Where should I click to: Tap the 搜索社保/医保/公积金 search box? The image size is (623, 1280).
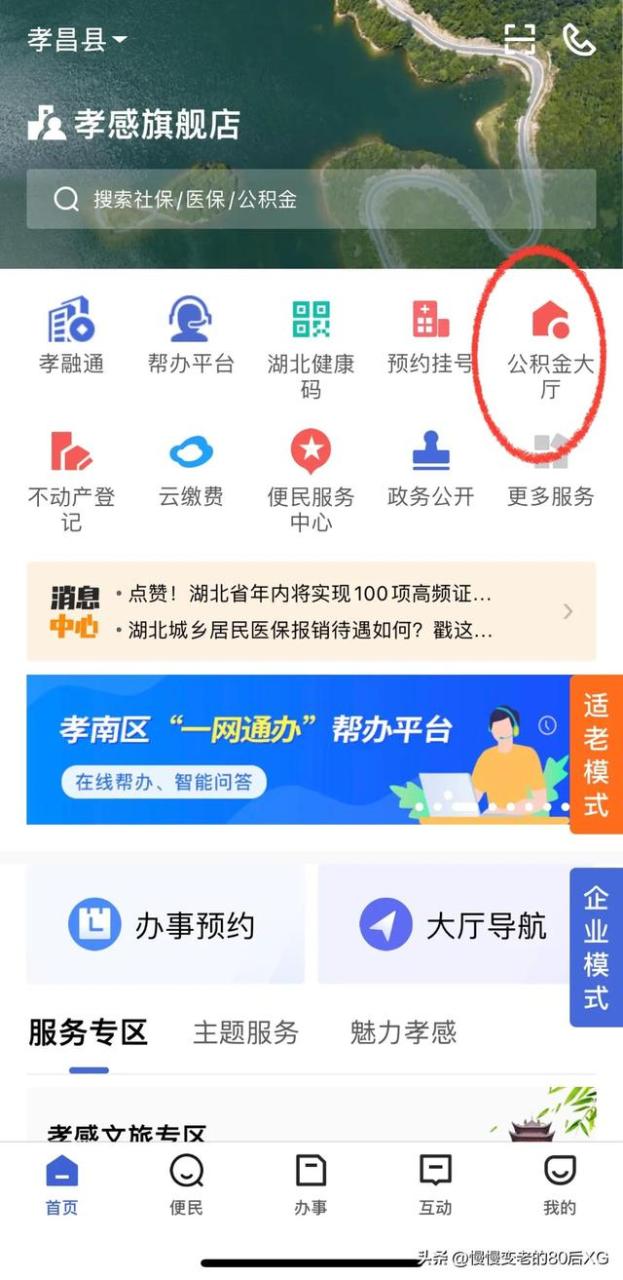pos(311,199)
